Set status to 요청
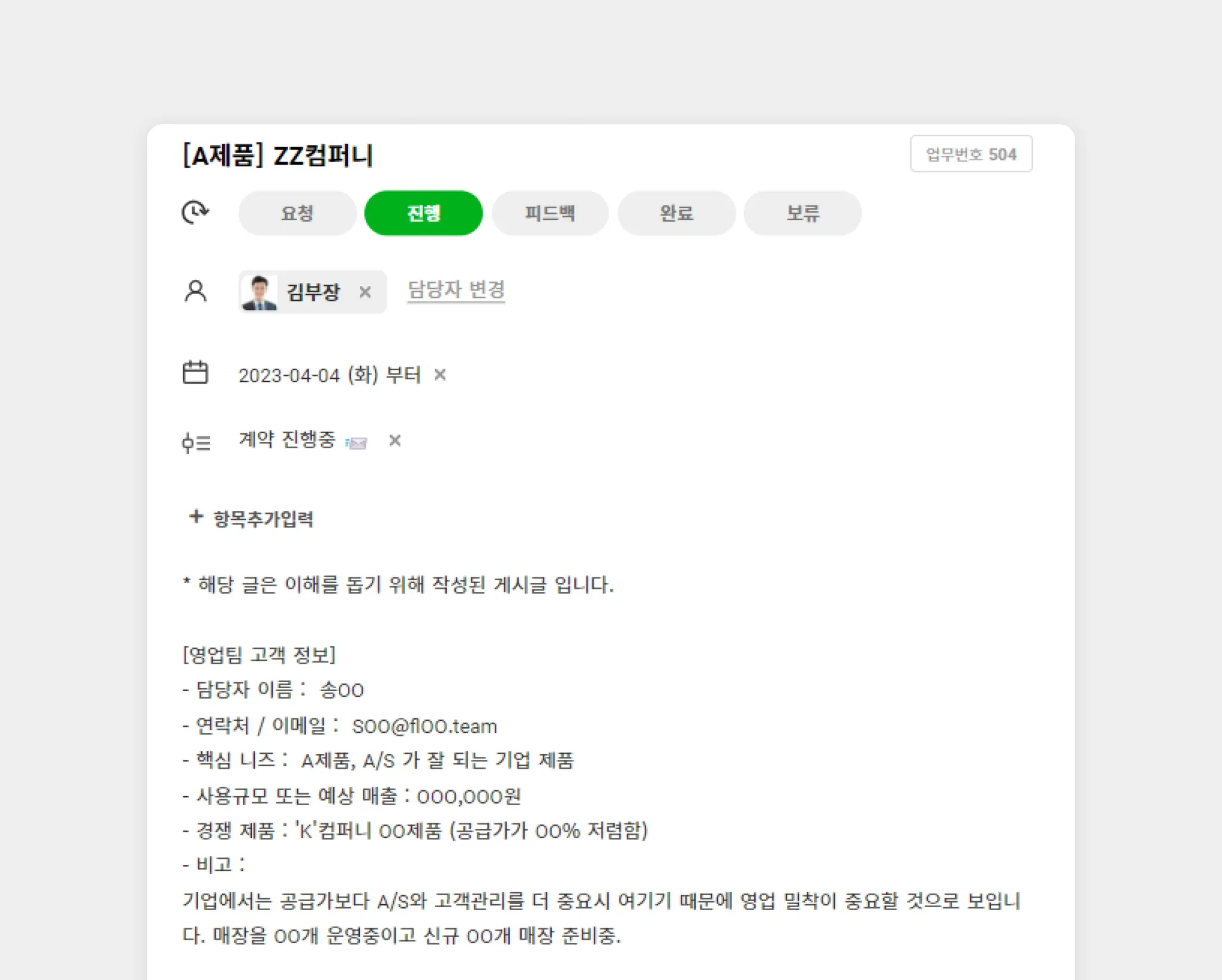The width and height of the screenshot is (1222, 980). (x=297, y=213)
